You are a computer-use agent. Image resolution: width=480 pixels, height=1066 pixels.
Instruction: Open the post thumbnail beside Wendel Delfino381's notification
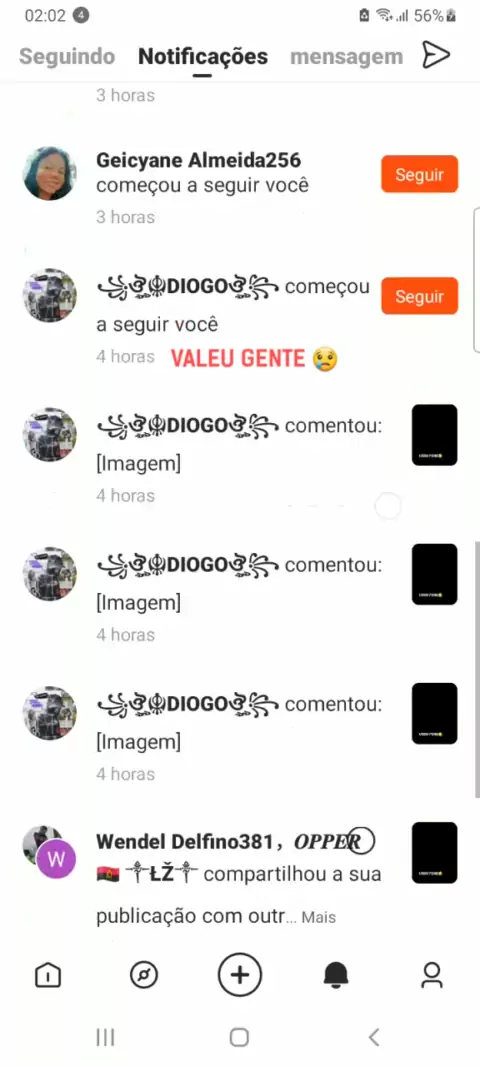[434, 853]
